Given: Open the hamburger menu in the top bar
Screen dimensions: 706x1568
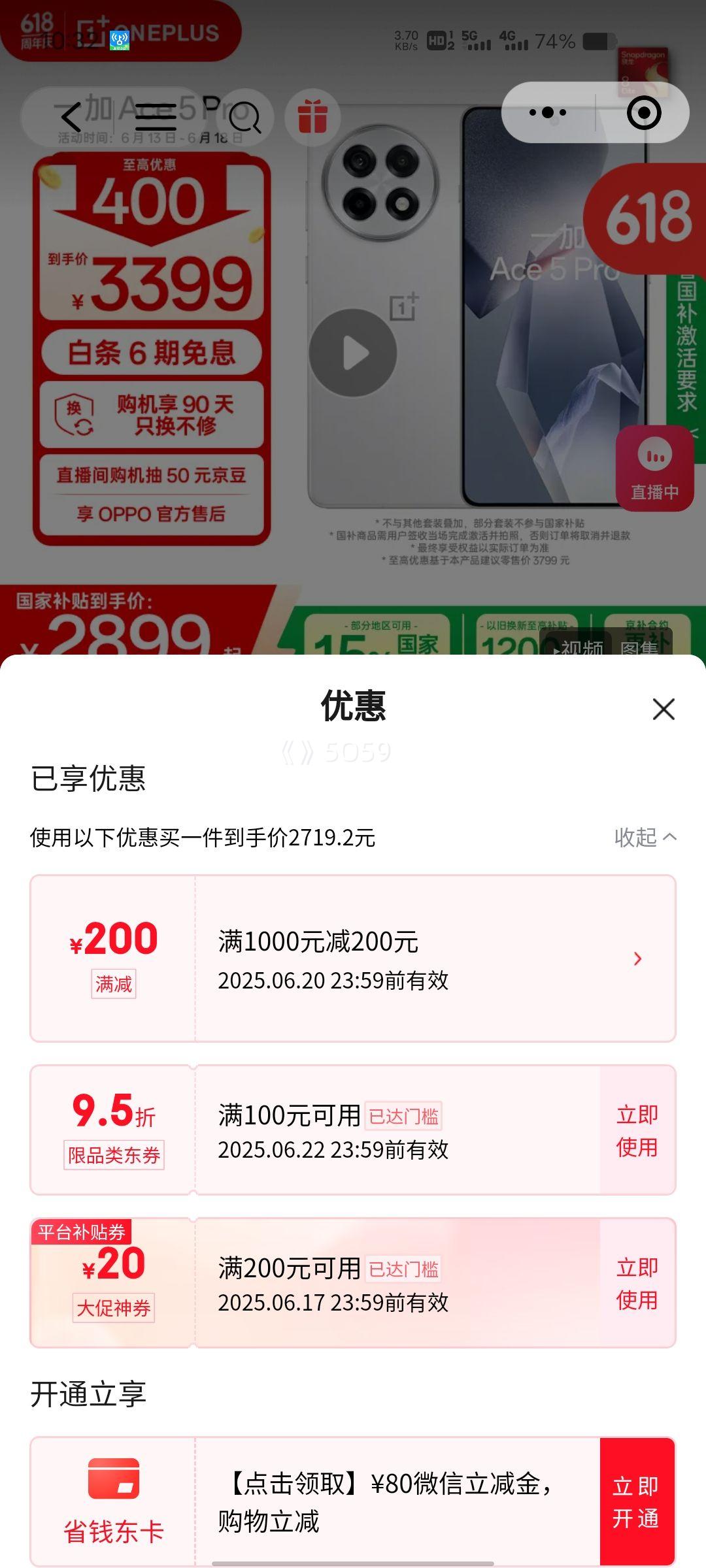Looking at the screenshot, I should pyautogui.click(x=156, y=116).
